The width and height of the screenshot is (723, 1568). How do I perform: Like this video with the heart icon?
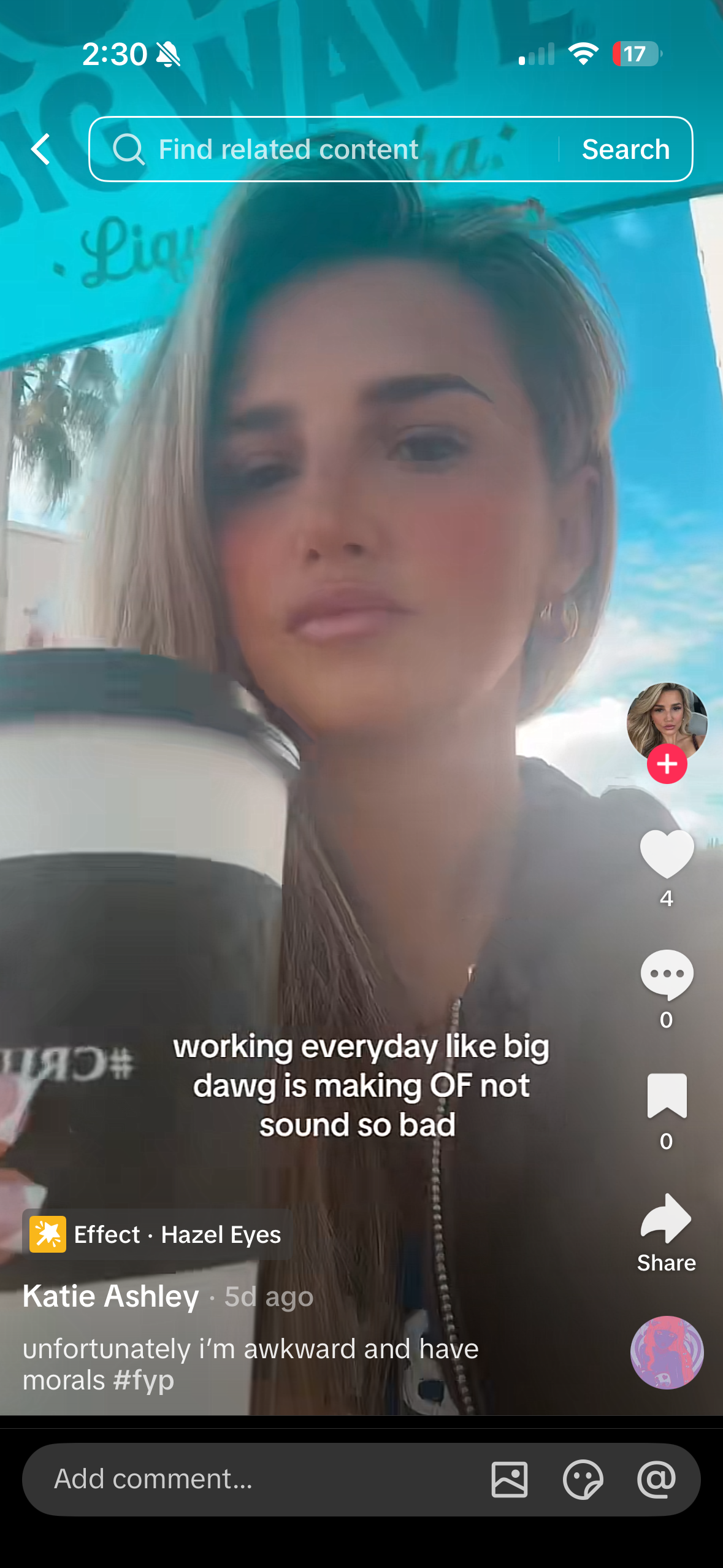point(667,853)
